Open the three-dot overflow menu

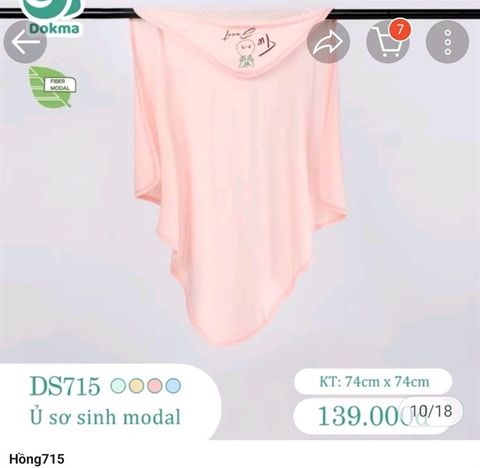(x=447, y=42)
